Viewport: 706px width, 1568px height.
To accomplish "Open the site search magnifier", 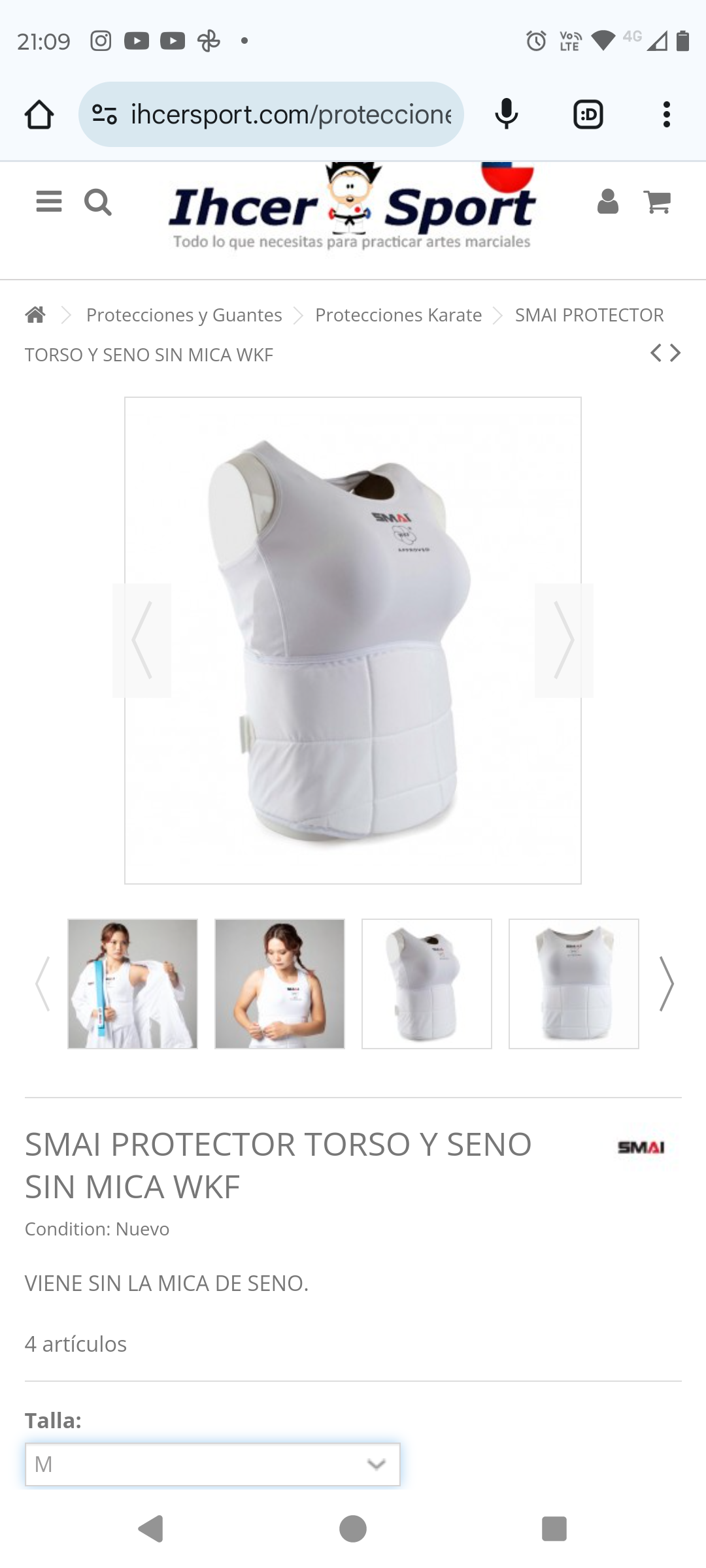I will coord(98,202).
